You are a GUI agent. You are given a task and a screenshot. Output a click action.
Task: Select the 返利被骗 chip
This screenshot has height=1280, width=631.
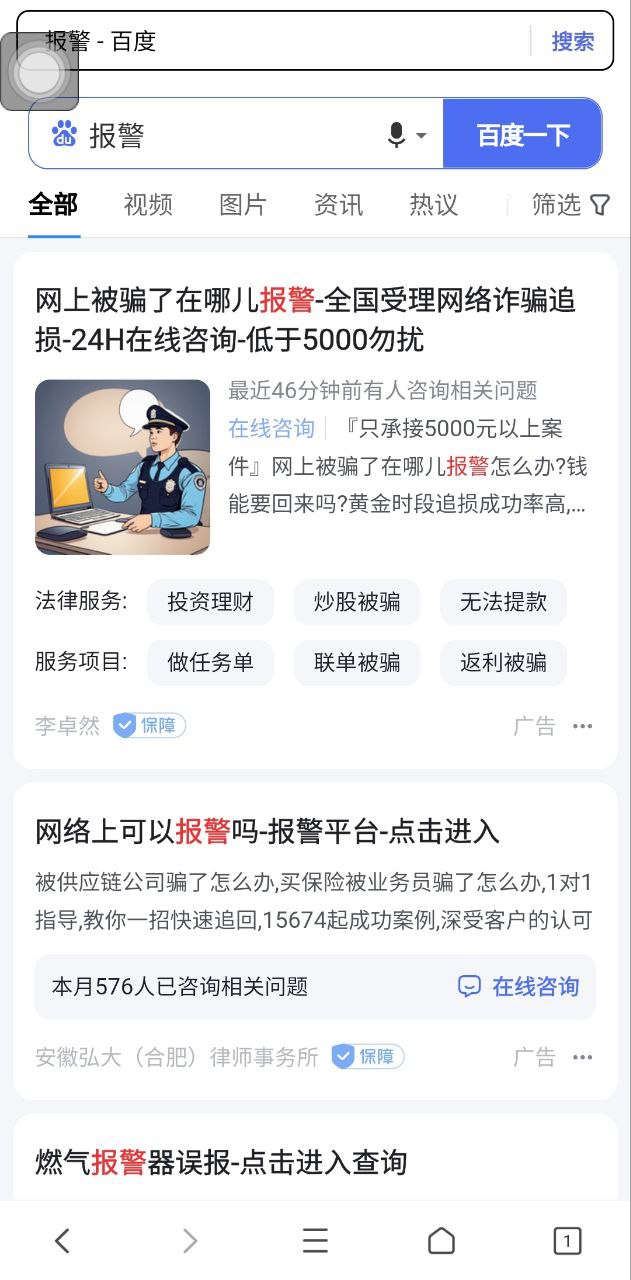coord(503,662)
